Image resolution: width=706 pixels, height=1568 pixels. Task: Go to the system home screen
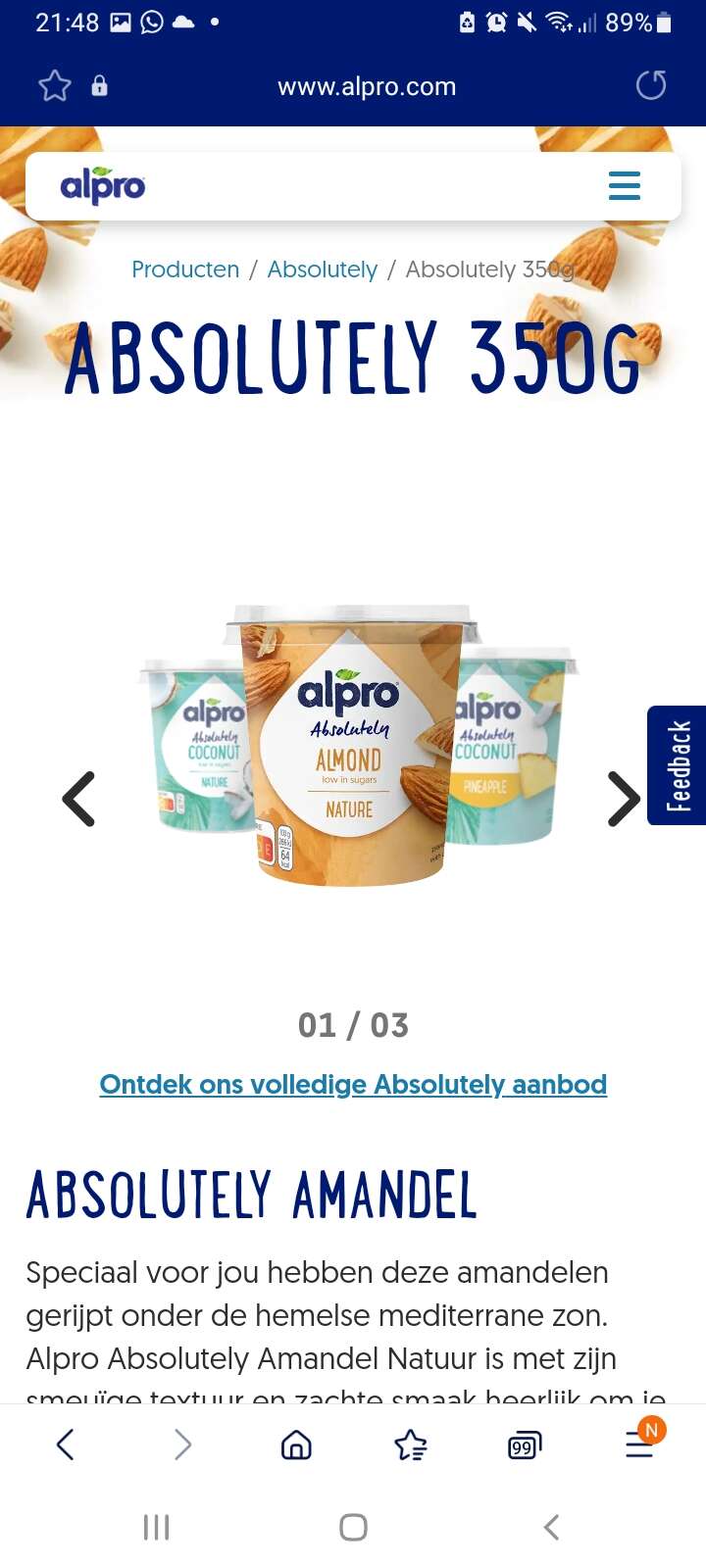click(353, 1527)
